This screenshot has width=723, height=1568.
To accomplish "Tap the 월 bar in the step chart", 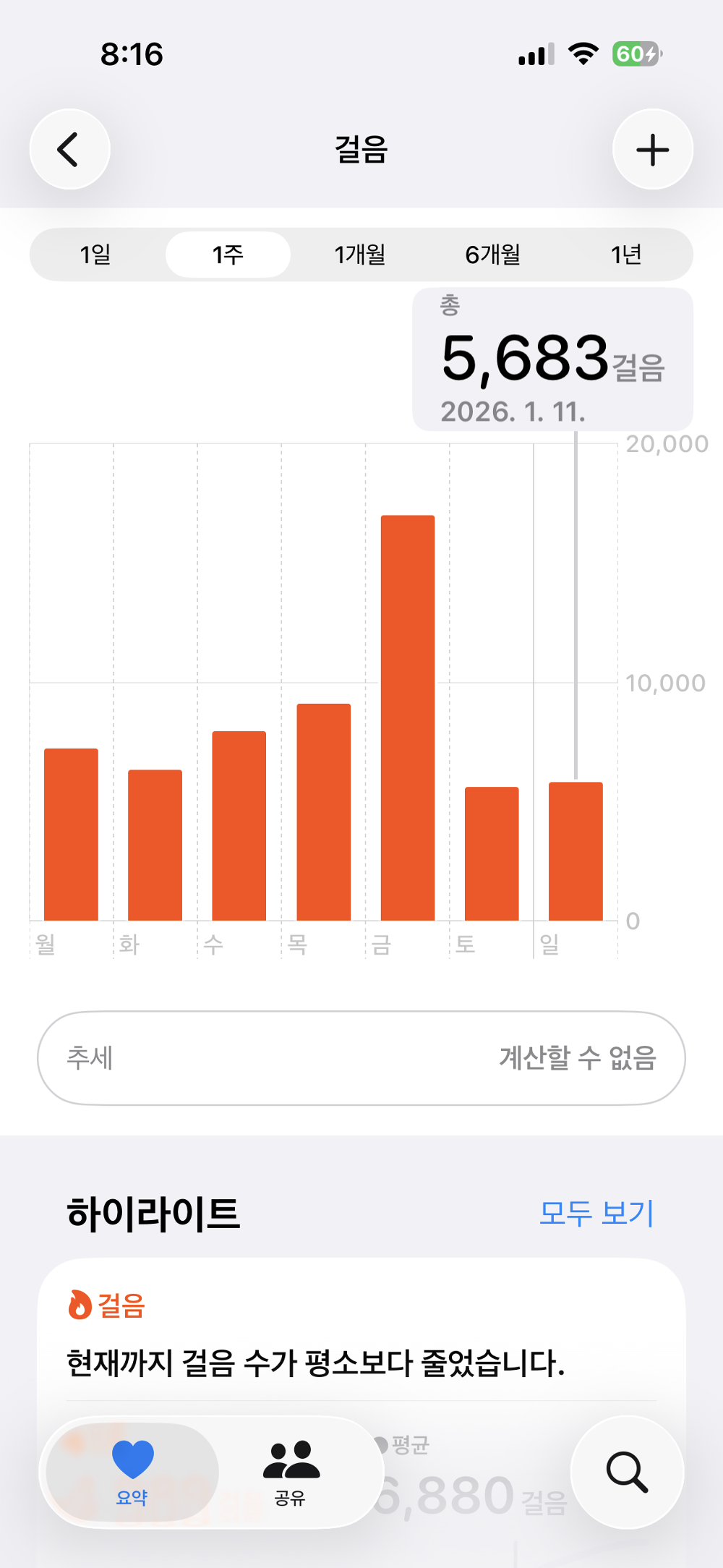I will click(71, 832).
